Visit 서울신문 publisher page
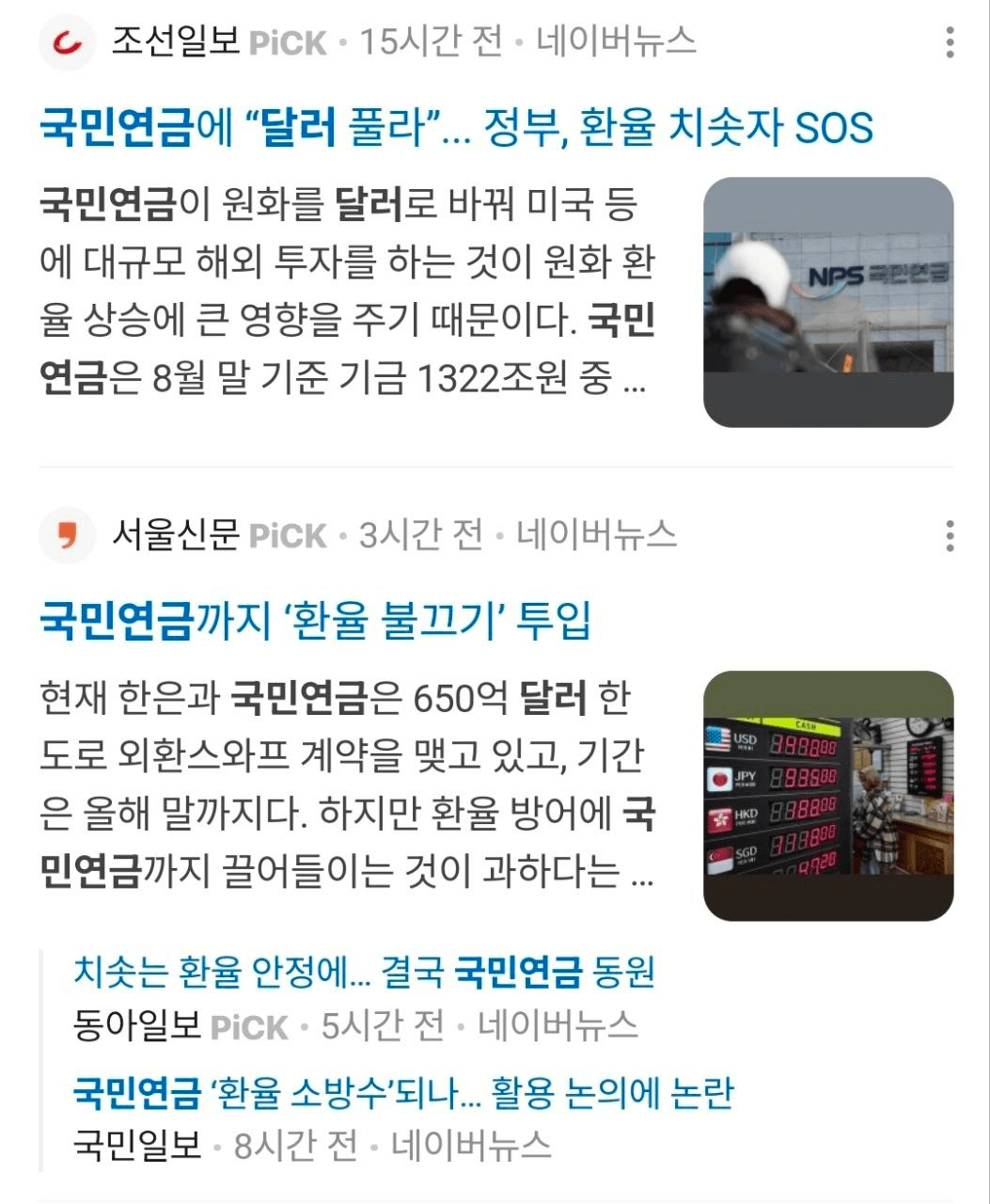The height and width of the screenshot is (1204, 990). 175,535
